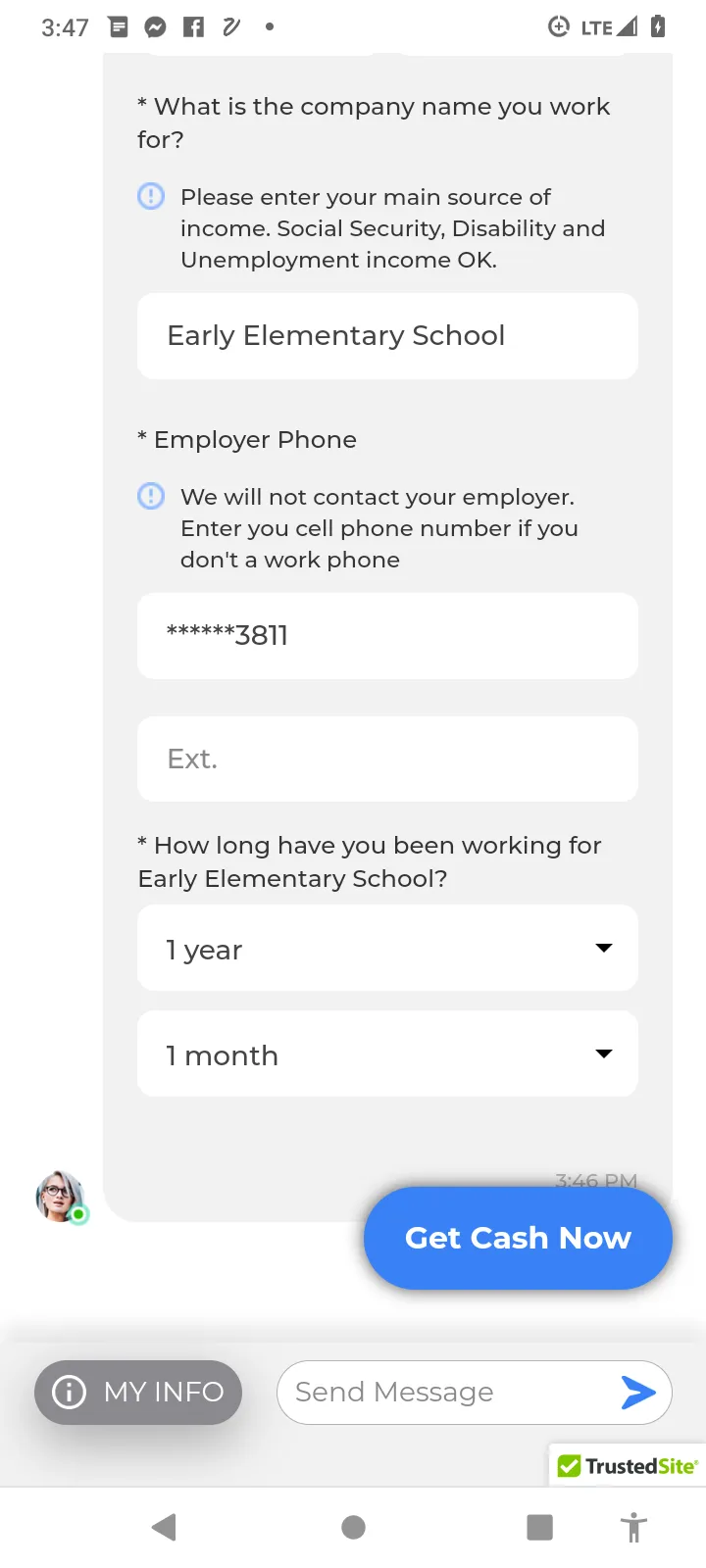Go back using the system back button
This screenshot has height=1568, width=706.
164,1527
